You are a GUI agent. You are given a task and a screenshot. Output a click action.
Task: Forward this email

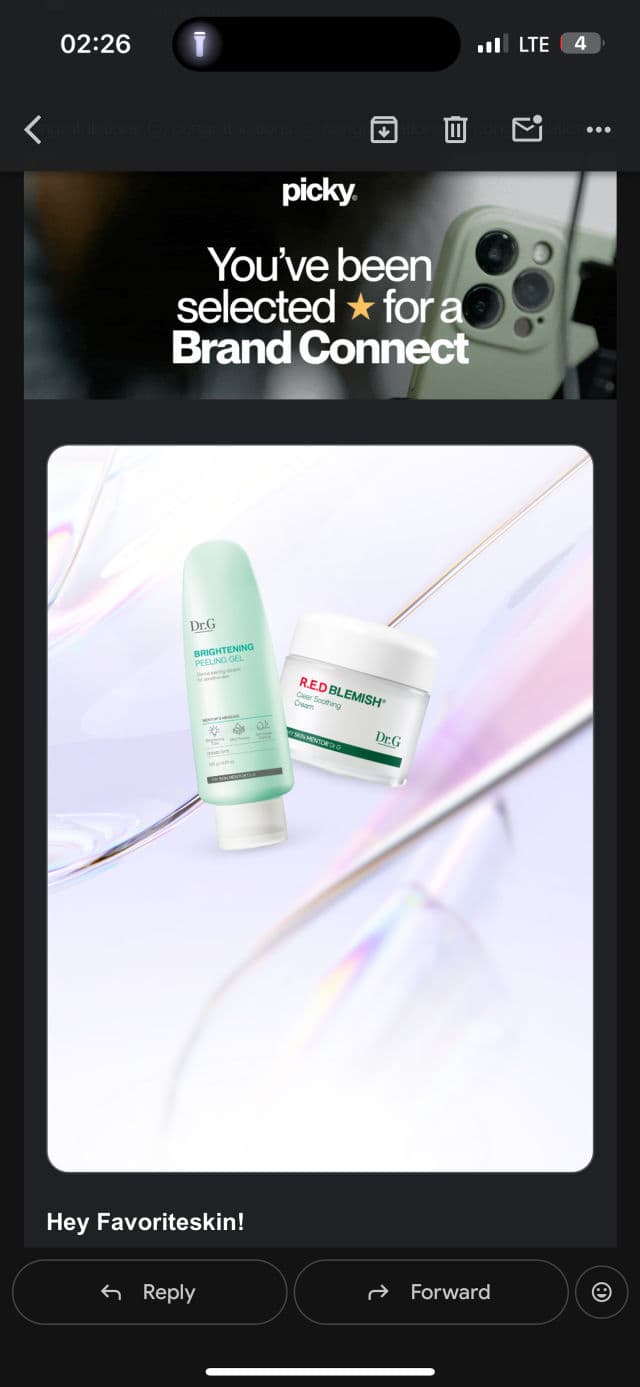coord(430,1292)
